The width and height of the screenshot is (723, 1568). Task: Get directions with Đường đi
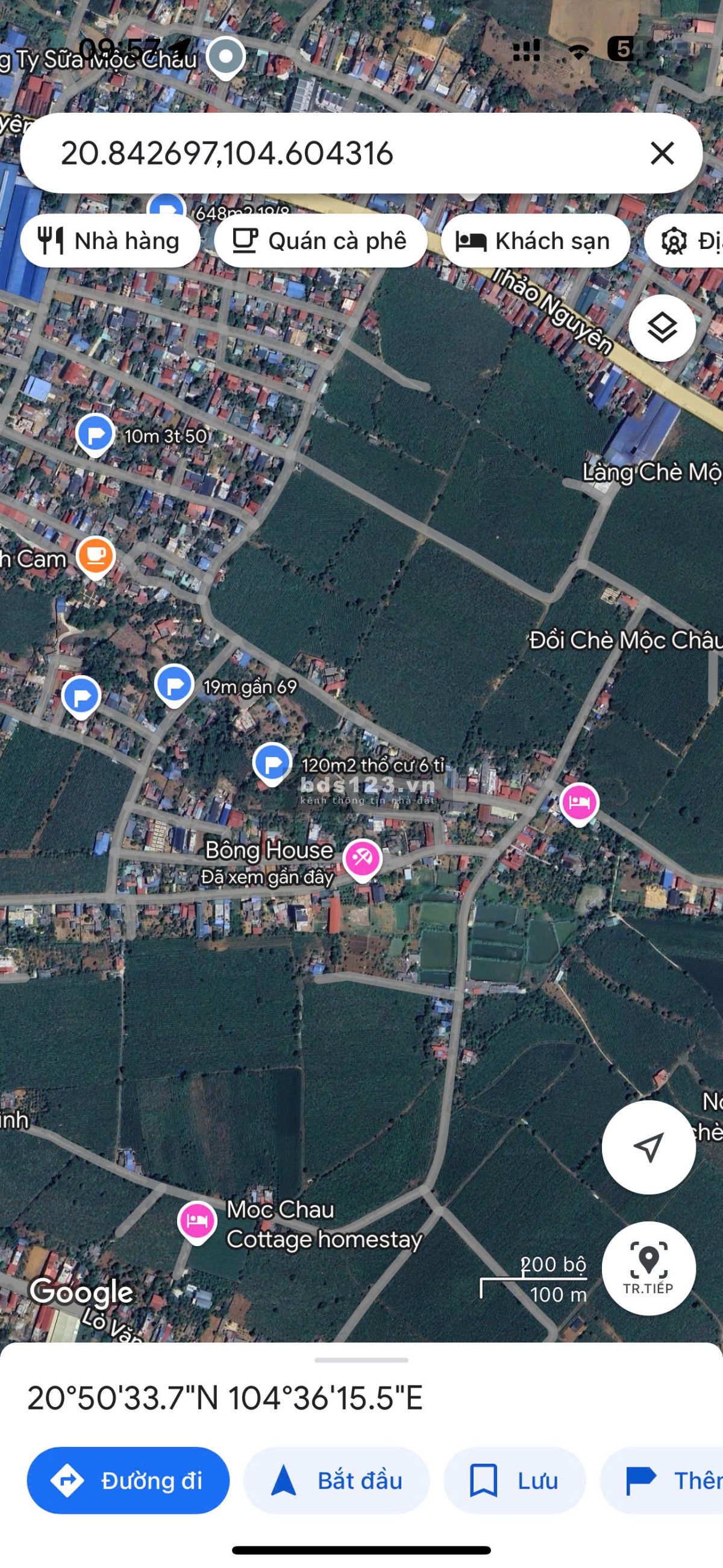click(128, 1481)
